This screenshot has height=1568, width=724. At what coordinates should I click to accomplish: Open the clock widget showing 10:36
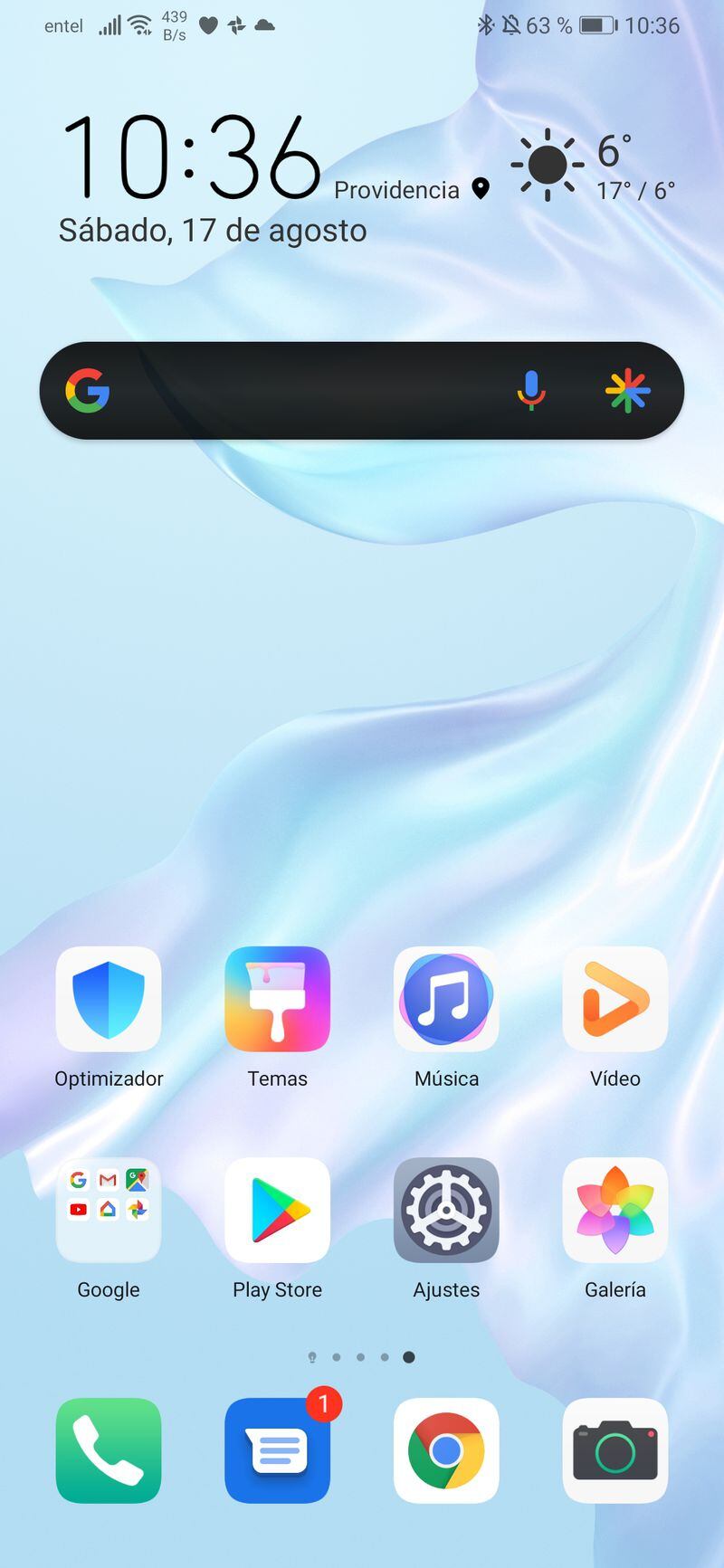click(190, 158)
